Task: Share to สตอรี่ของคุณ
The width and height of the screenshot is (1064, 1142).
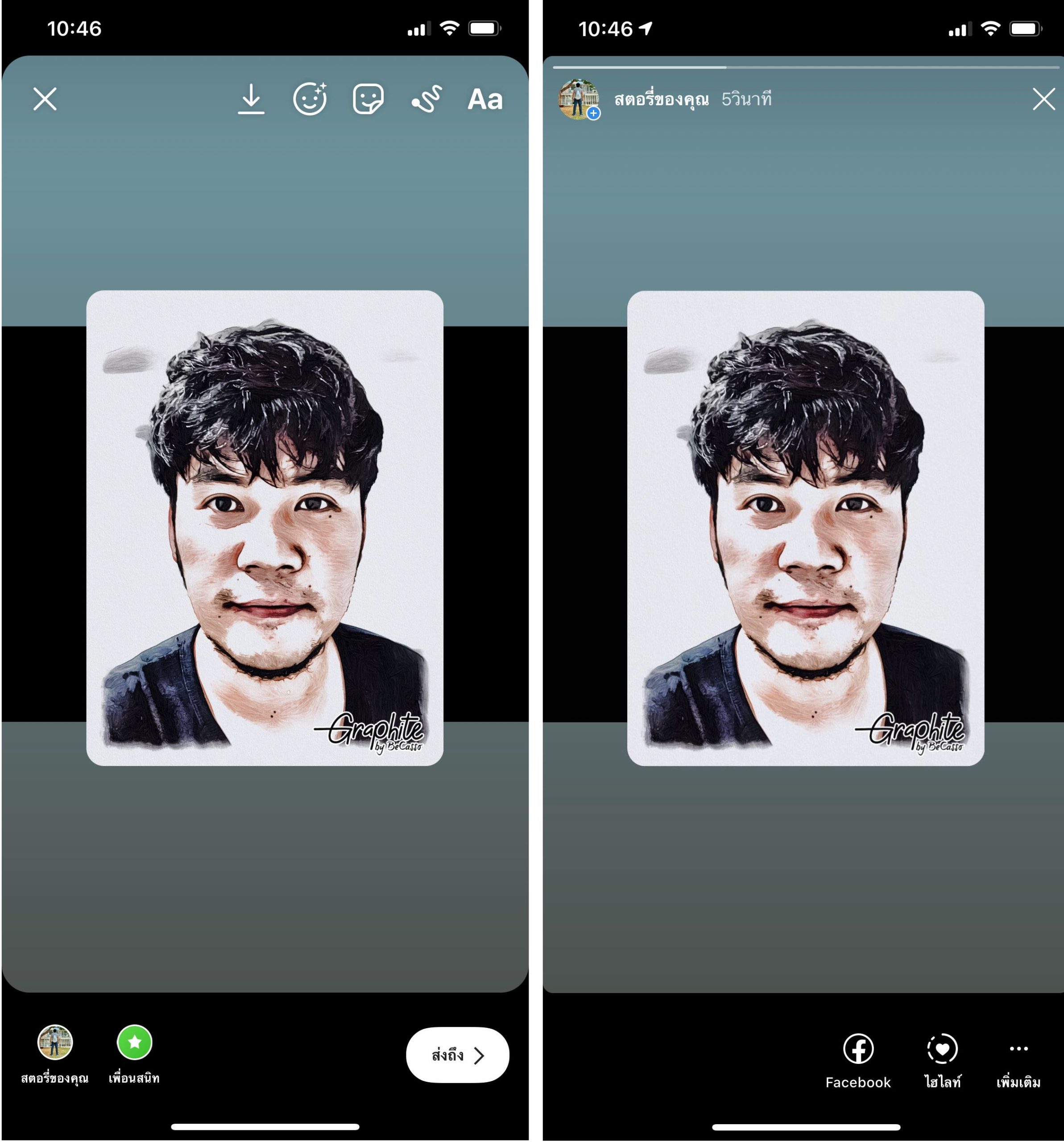Action: [55, 1042]
